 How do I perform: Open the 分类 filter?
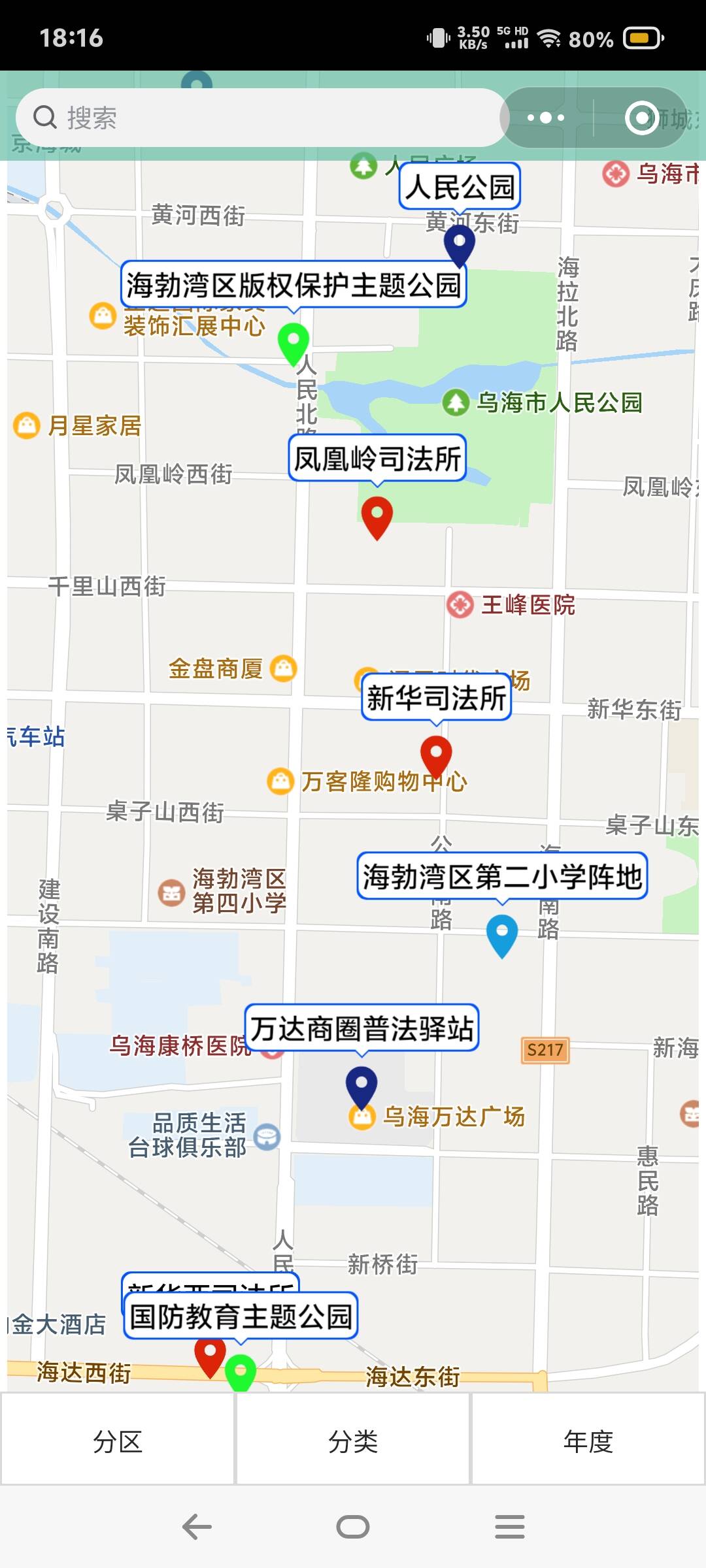(x=353, y=1441)
